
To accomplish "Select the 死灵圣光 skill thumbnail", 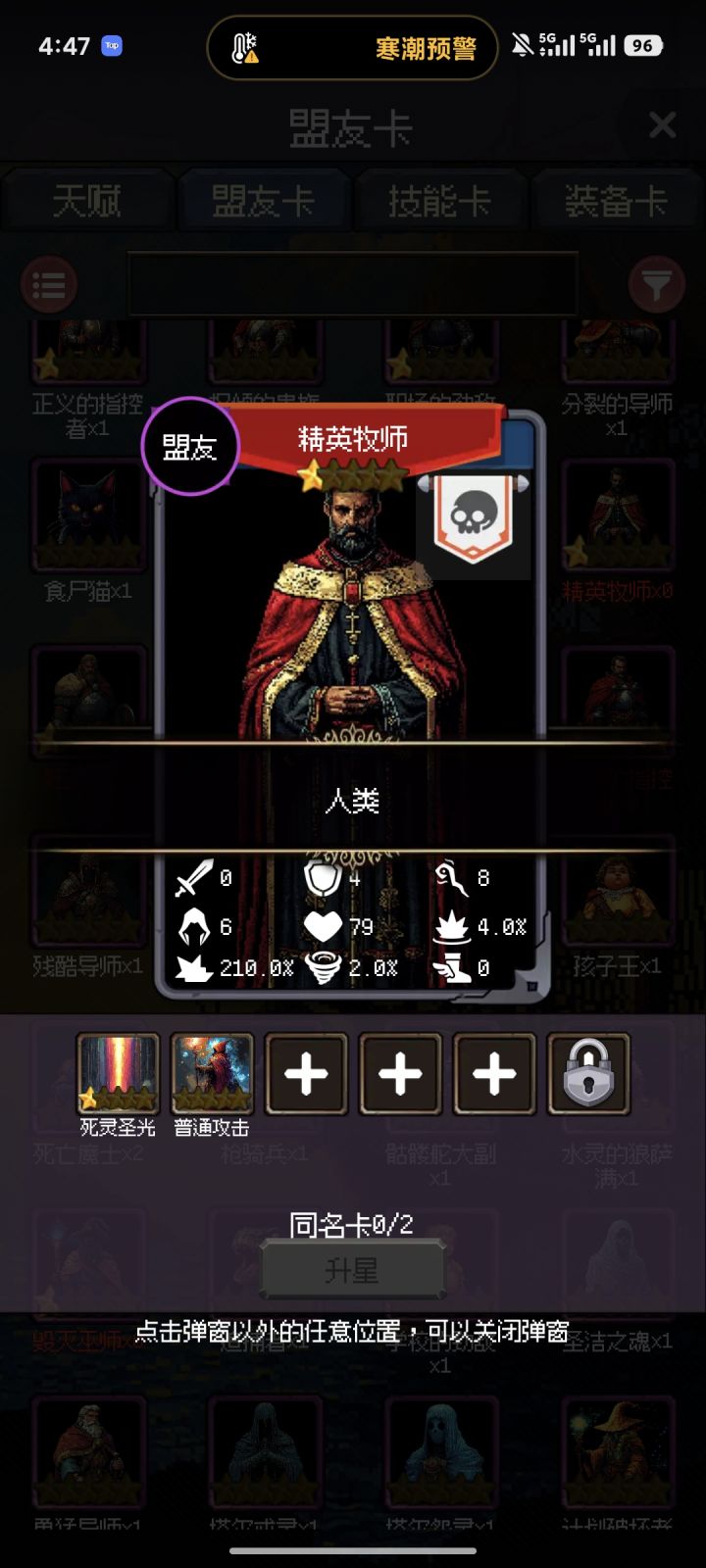I will click(118, 1073).
